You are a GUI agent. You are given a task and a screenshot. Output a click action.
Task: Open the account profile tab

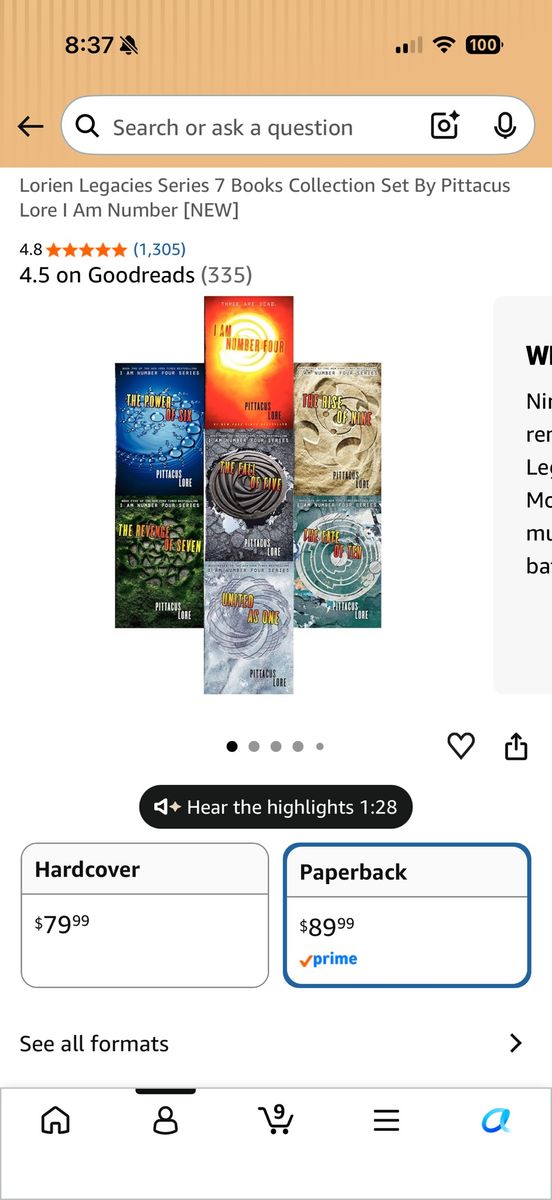pyautogui.click(x=165, y=1121)
